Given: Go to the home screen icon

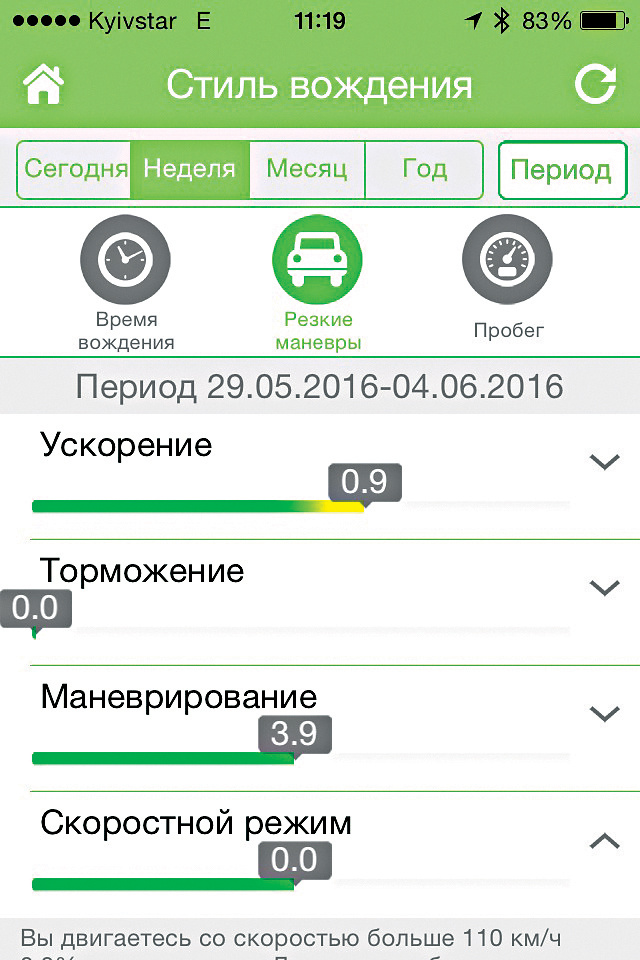Looking at the screenshot, I should (43, 84).
